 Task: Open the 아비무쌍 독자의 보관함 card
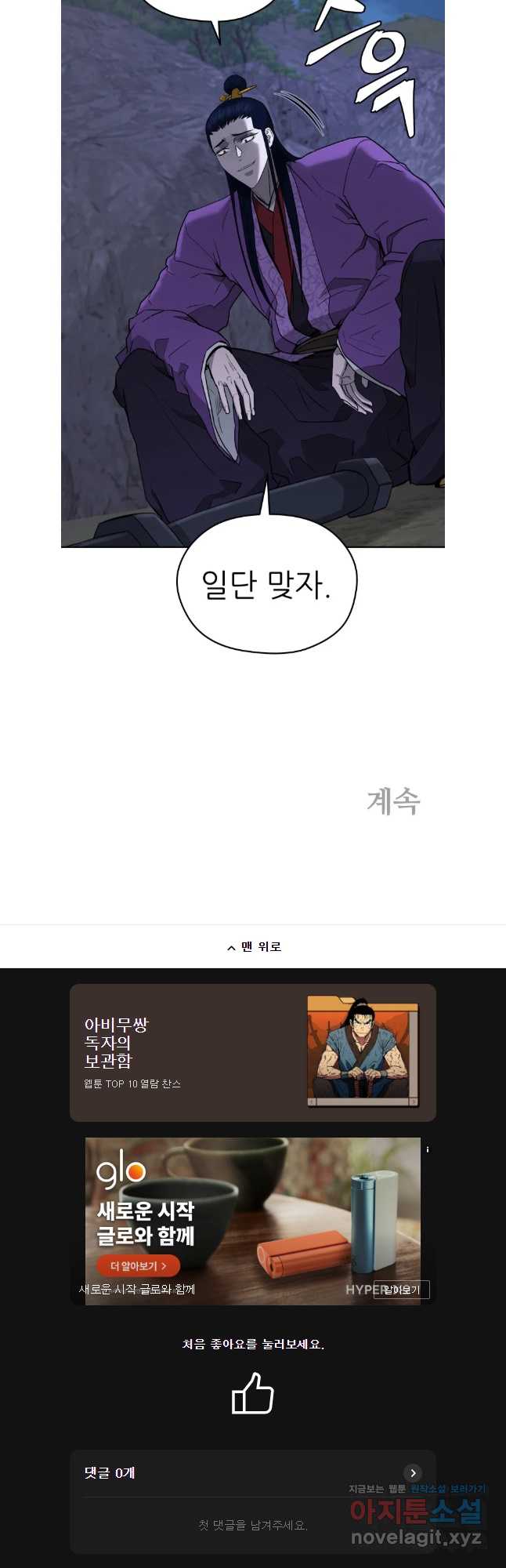point(252,1053)
